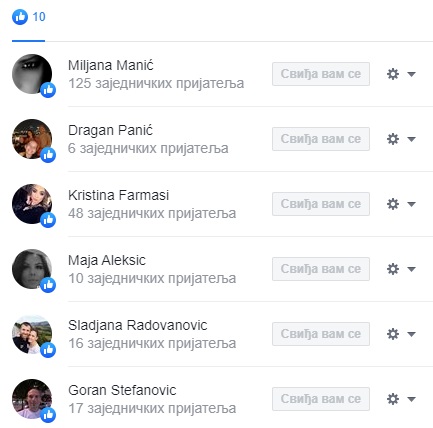433x428 pixels.
Task: Tap the Свиђа вам се button for Maja Aleksic
Action: coord(321,269)
